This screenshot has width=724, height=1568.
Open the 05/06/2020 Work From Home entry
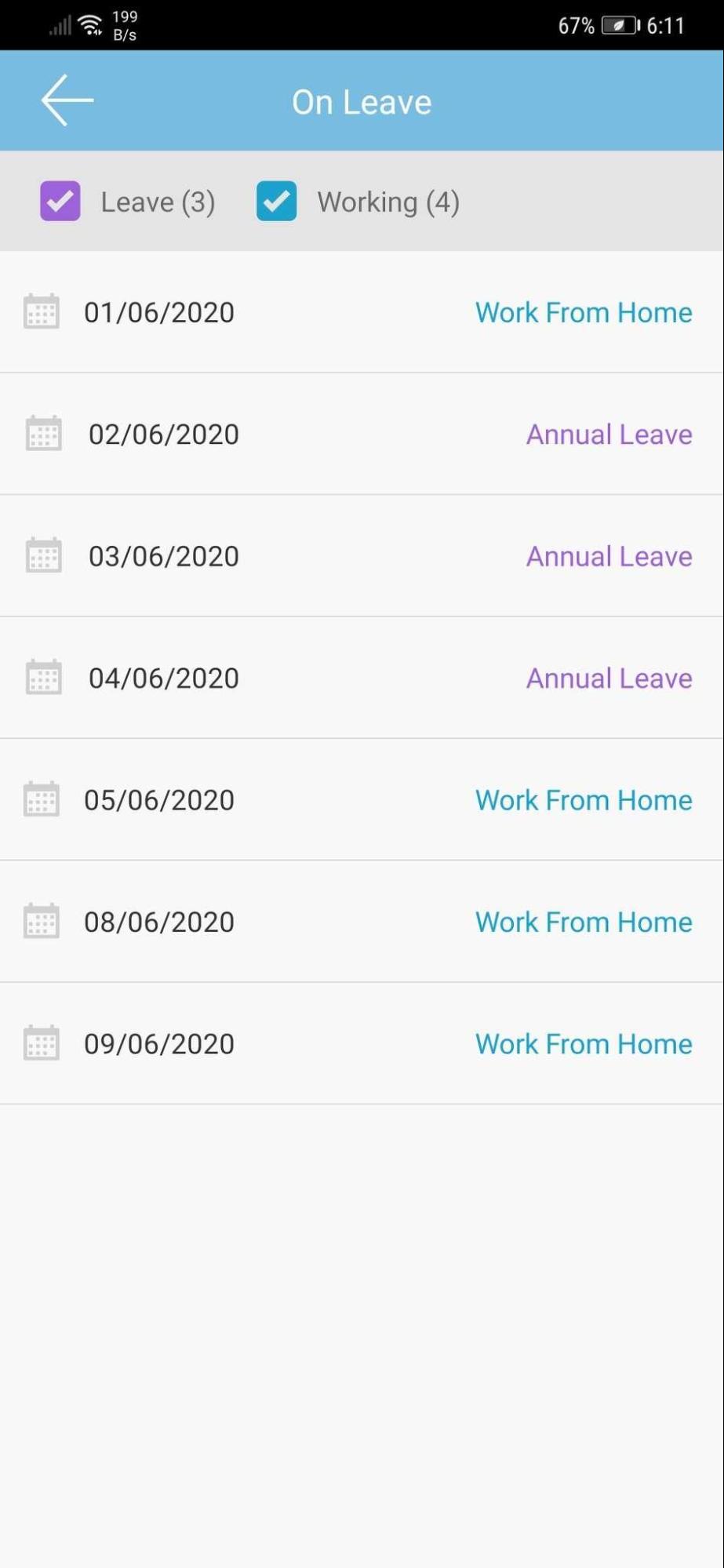[x=362, y=800]
